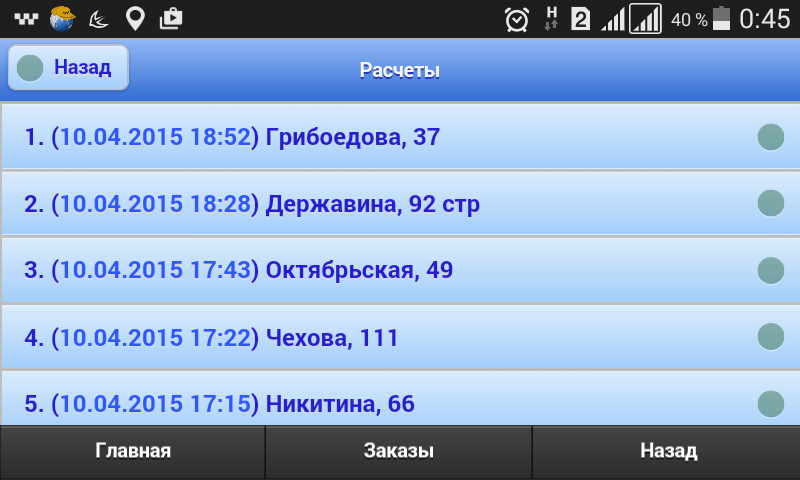Open the entry for Державина, 92 стр
Image resolution: width=800 pixels, height=480 pixels.
(x=400, y=204)
